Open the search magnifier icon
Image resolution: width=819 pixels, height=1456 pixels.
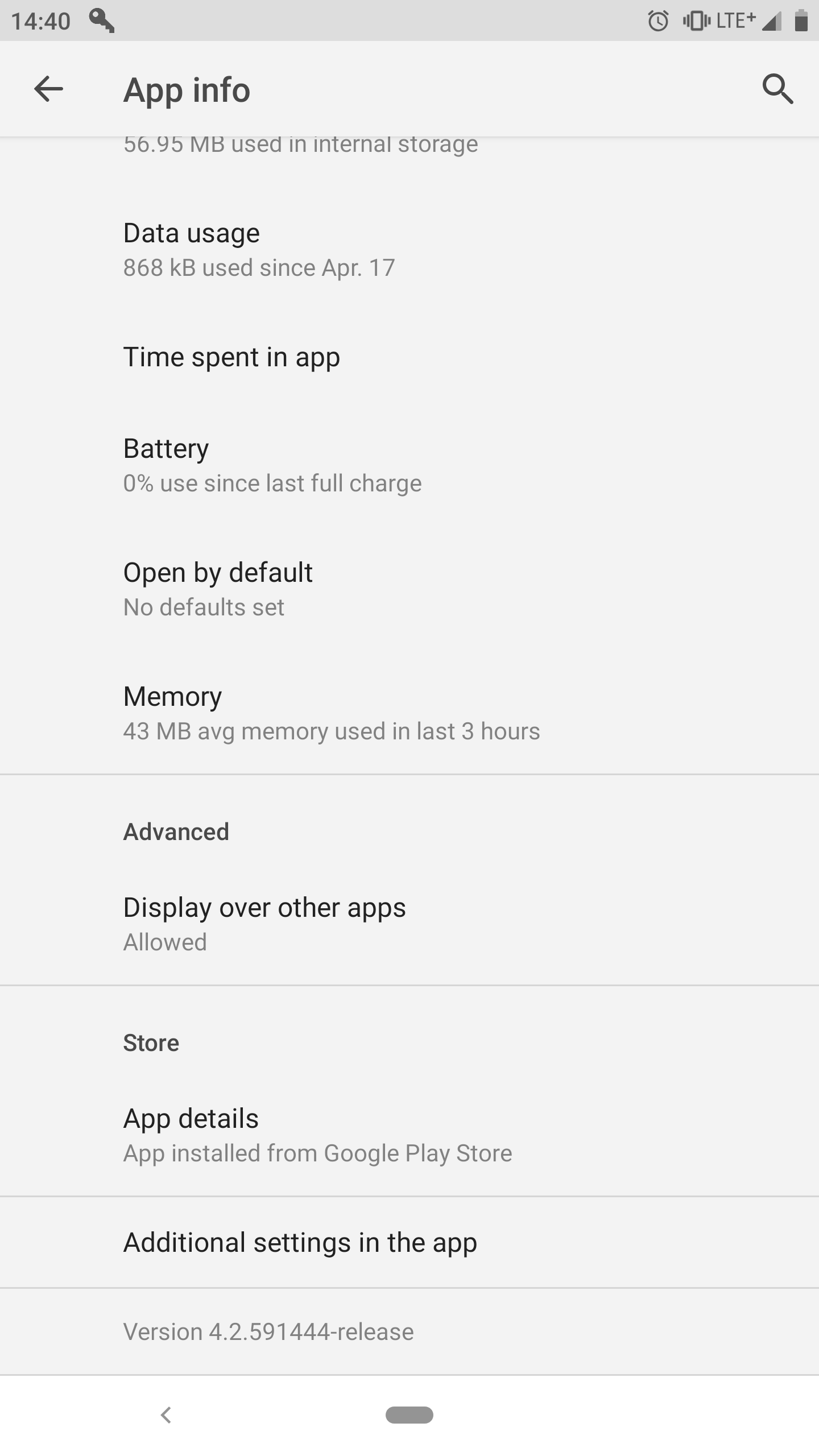tap(777, 89)
